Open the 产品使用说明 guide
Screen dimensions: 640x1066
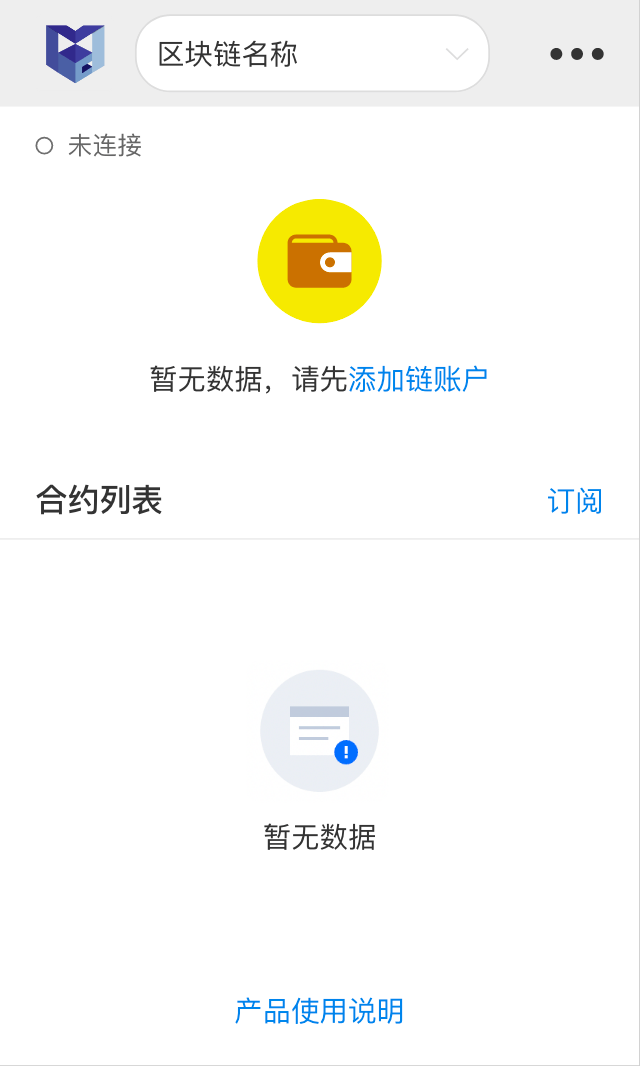click(319, 1011)
